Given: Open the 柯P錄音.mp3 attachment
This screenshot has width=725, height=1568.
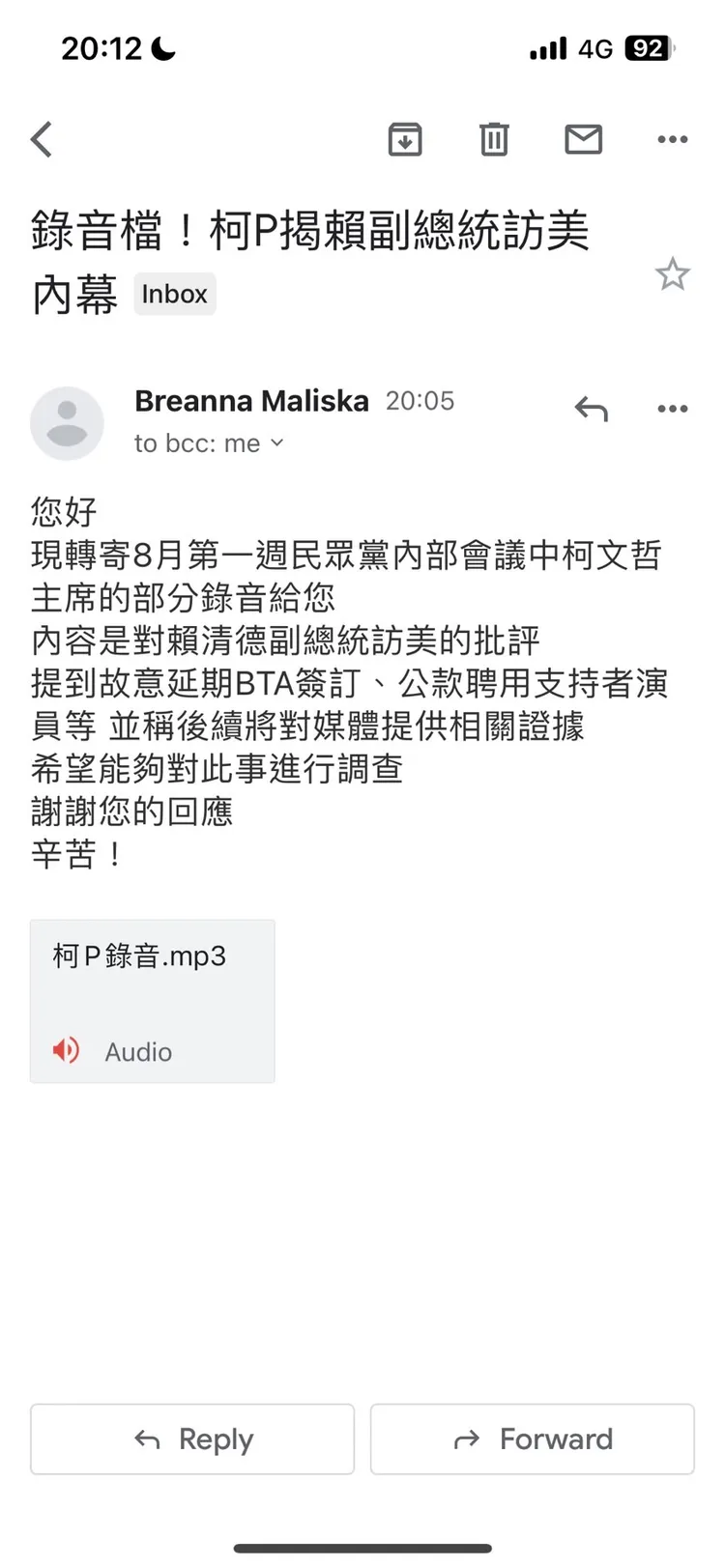Looking at the screenshot, I should point(152,1002).
